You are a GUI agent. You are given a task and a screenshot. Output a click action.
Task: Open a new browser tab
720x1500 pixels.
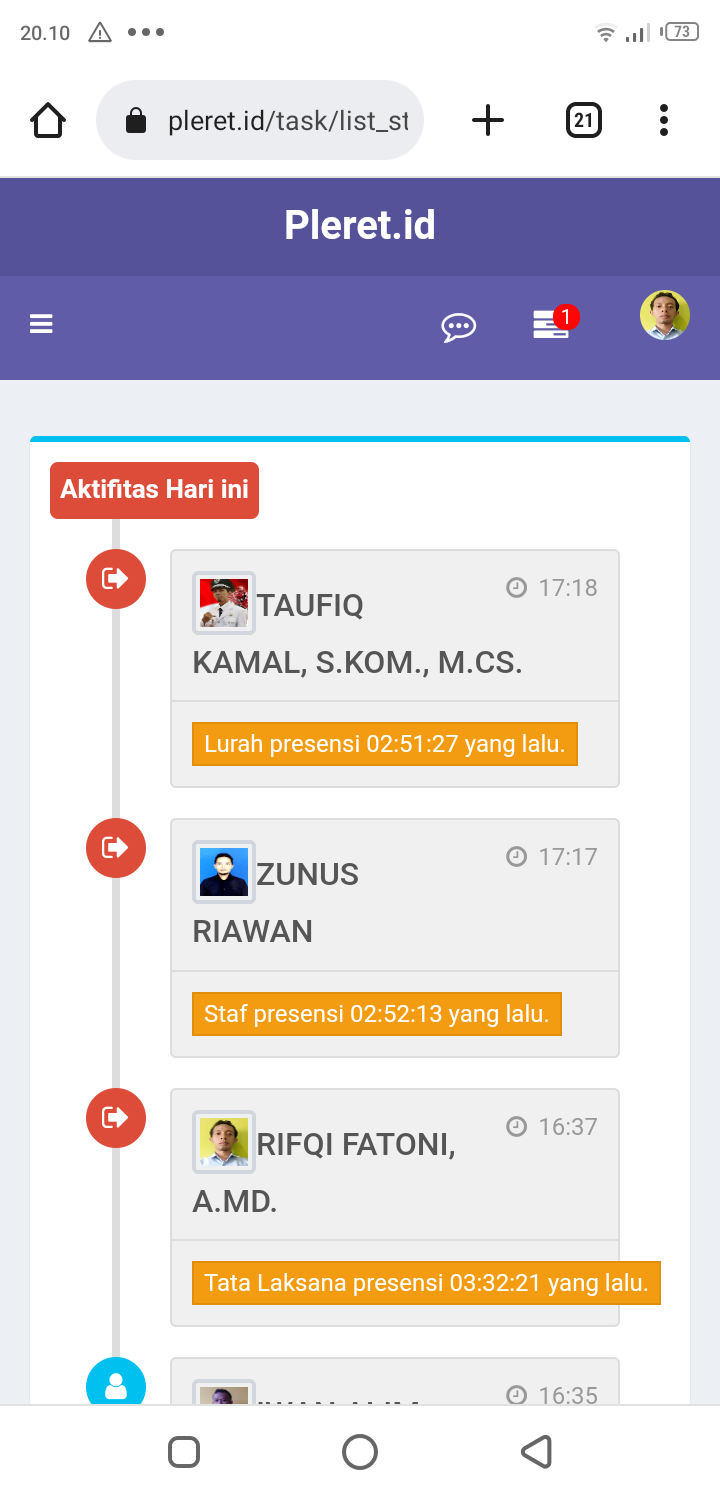pyautogui.click(x=488, y=121)
